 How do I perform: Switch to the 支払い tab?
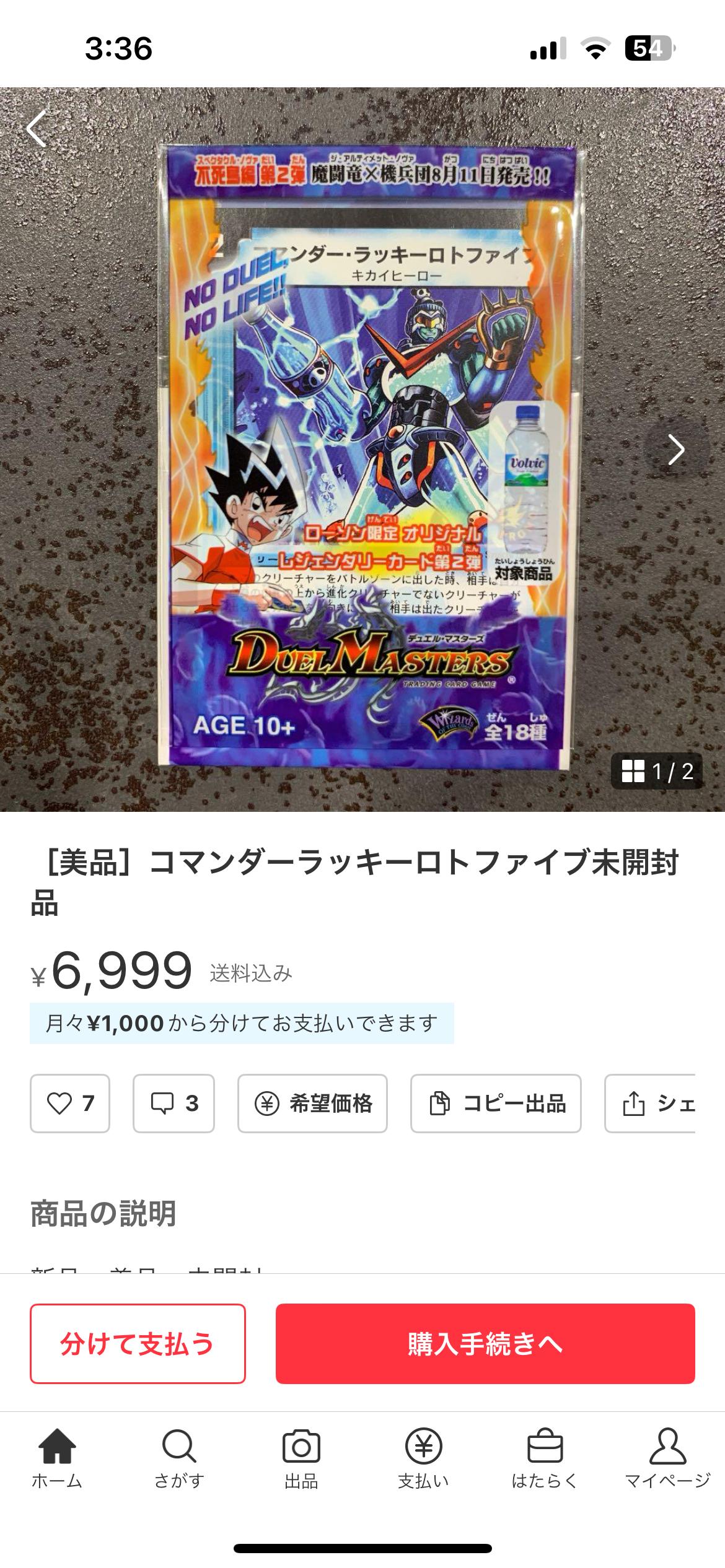423,1458
